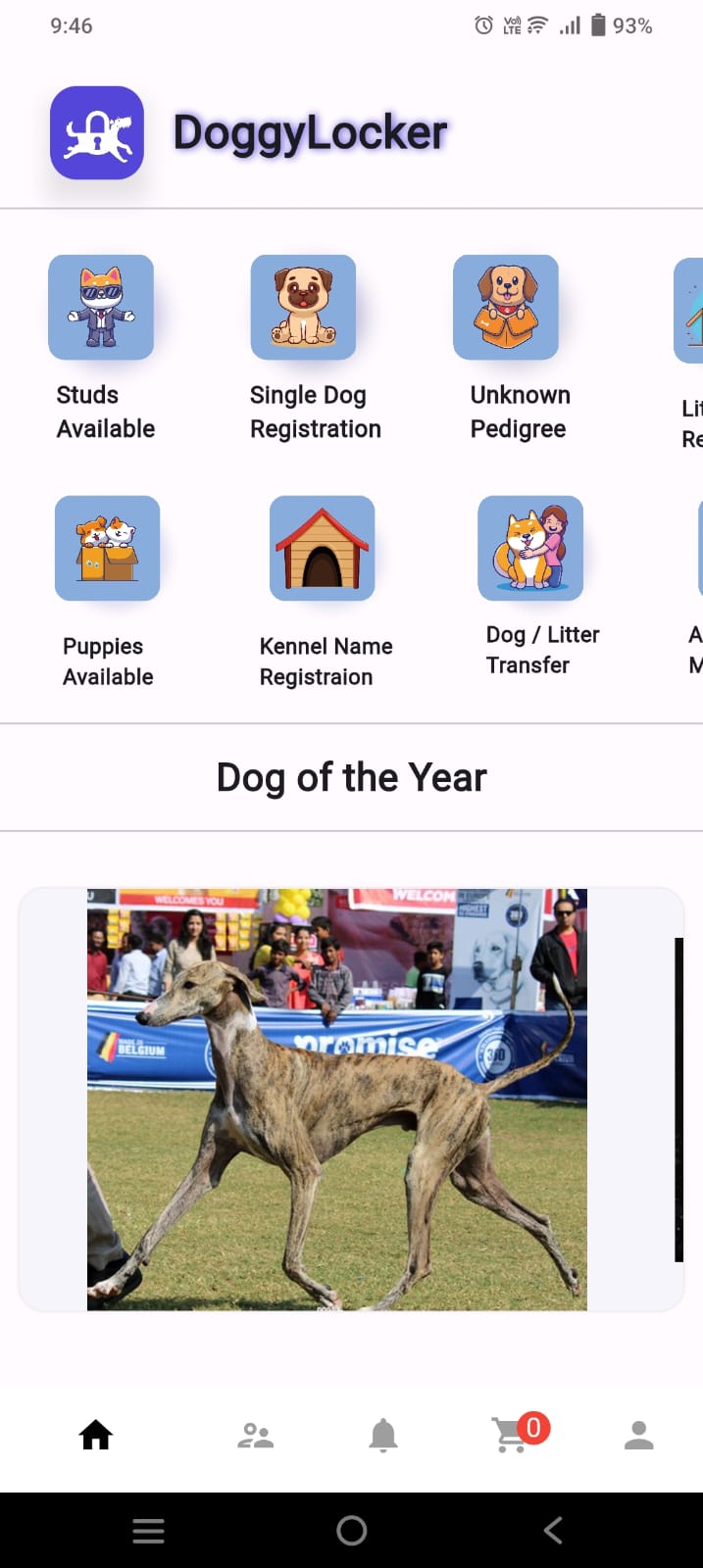Open the Dog of the Year photo card
Image resolution: width=703 pixels, height=1568 pixels.
[x=337, y=1099]
